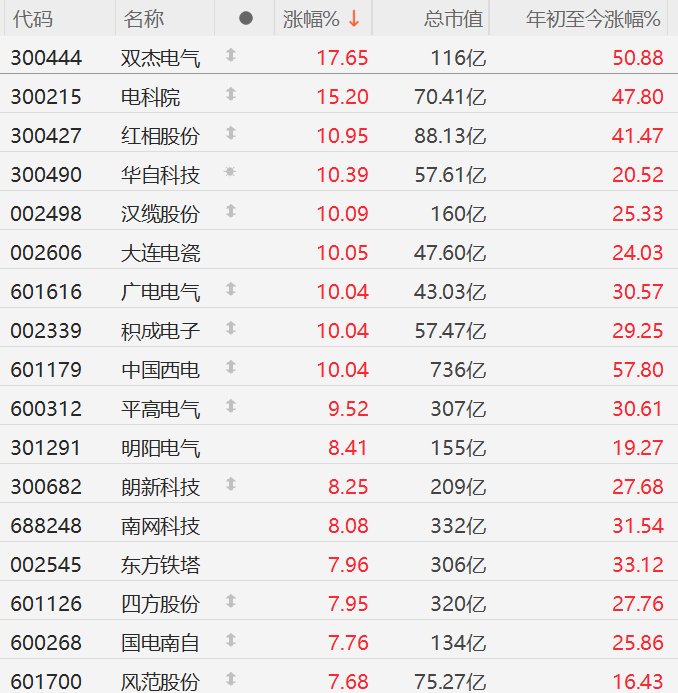
Task: Select 国电南自 in the list
Action: pyautogui.click(x=160, y=643)
